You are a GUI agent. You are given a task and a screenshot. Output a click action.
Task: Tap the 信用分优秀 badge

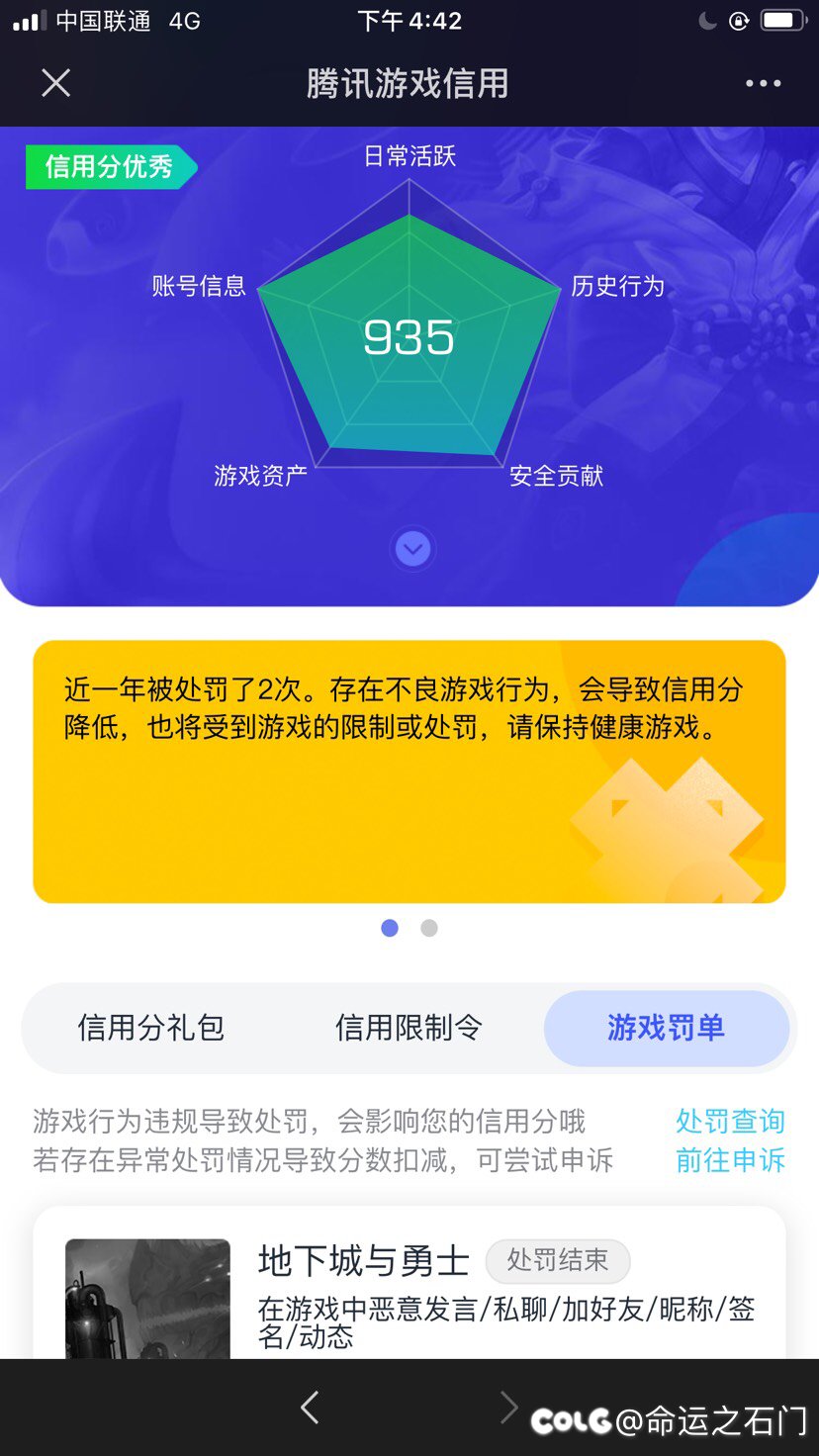pyautogui.click(x=111, y=166)
